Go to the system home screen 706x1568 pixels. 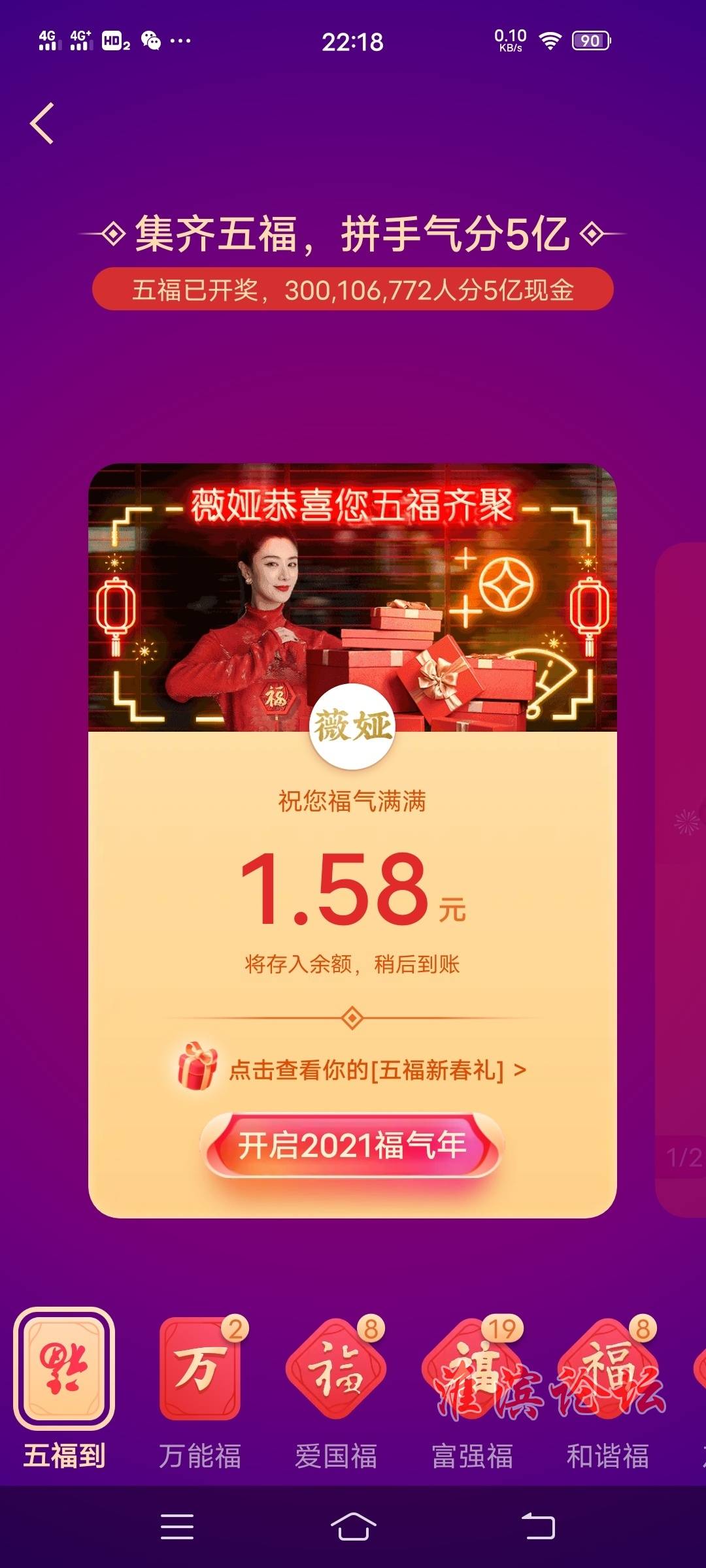point(353,1527)
